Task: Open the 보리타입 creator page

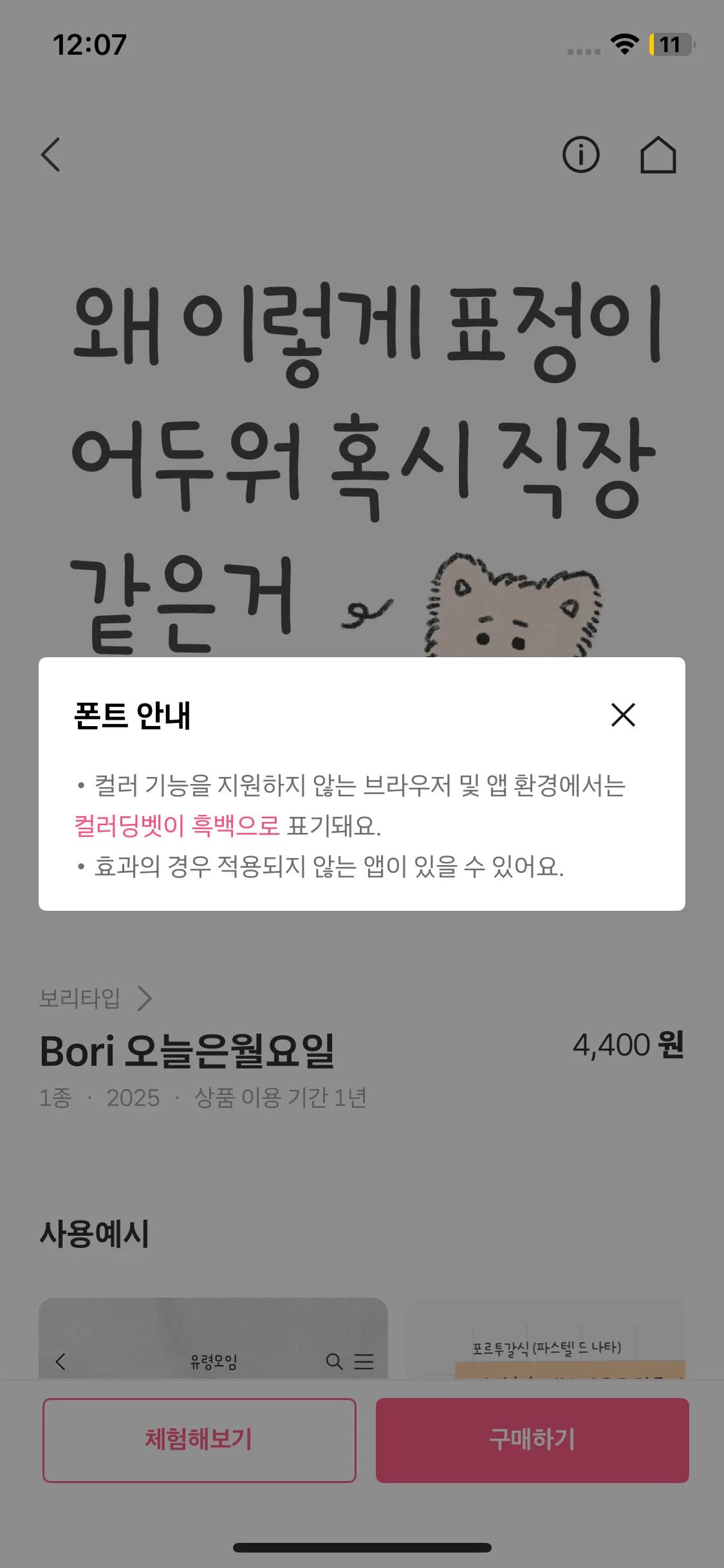Action: tap(95, 998)
